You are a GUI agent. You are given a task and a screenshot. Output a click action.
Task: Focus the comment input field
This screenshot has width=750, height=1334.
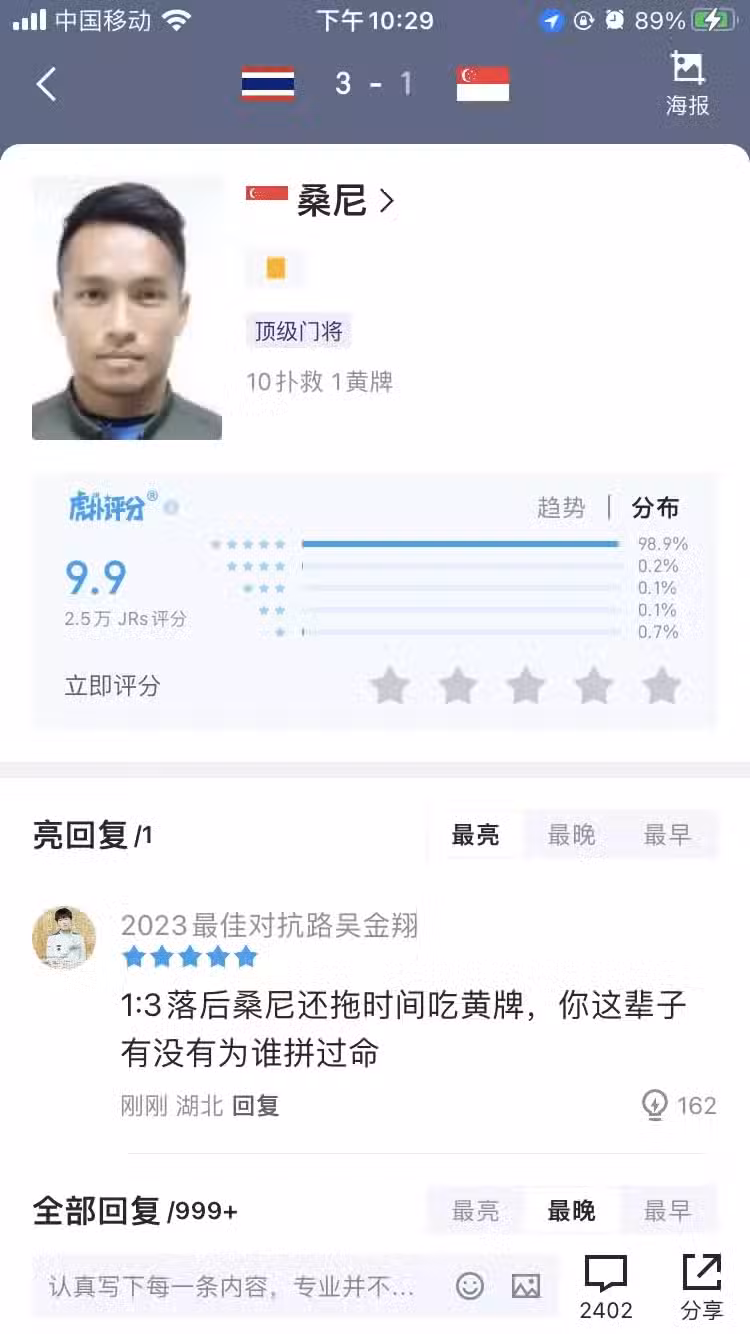(x=236, y=1286)
